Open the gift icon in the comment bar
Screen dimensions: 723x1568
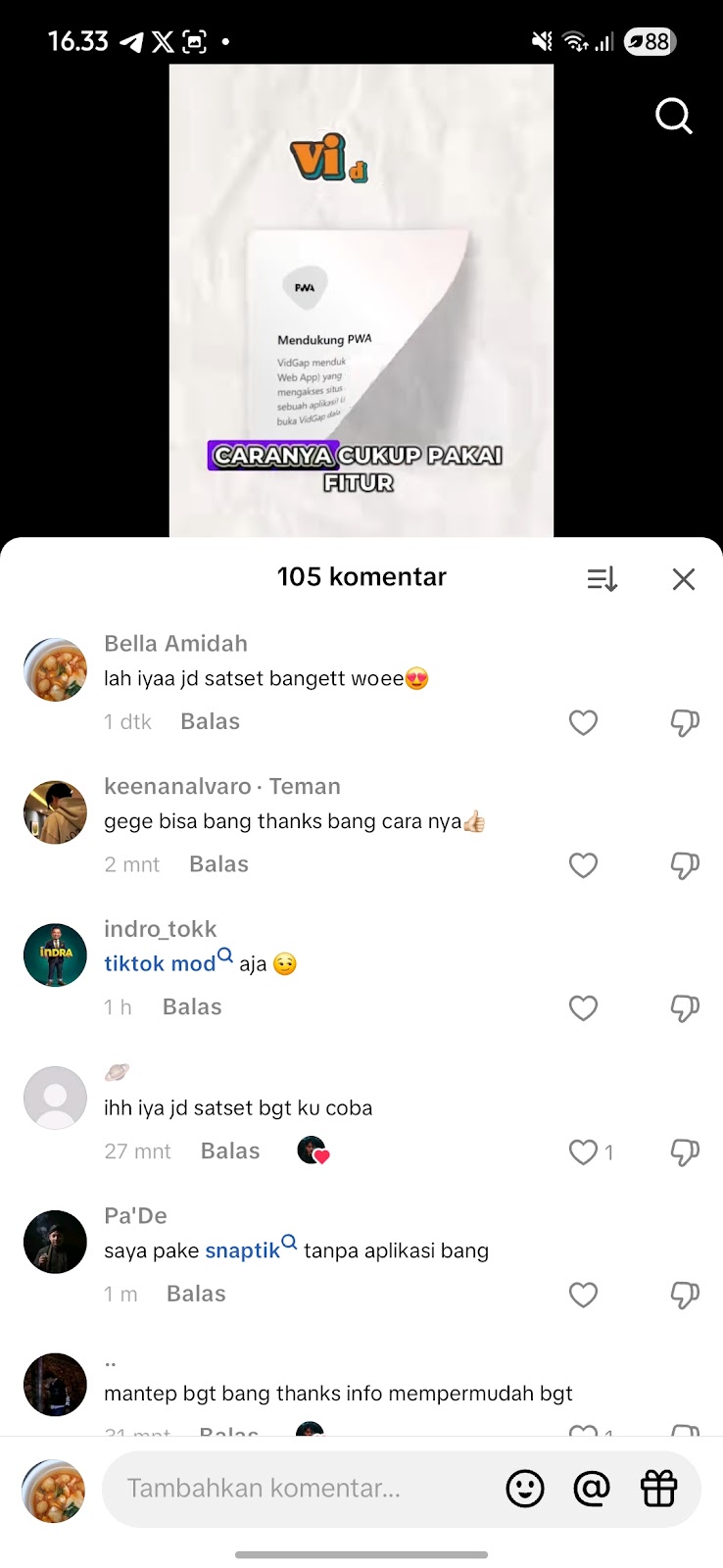pyautogui.click(x=658, y=1489)
